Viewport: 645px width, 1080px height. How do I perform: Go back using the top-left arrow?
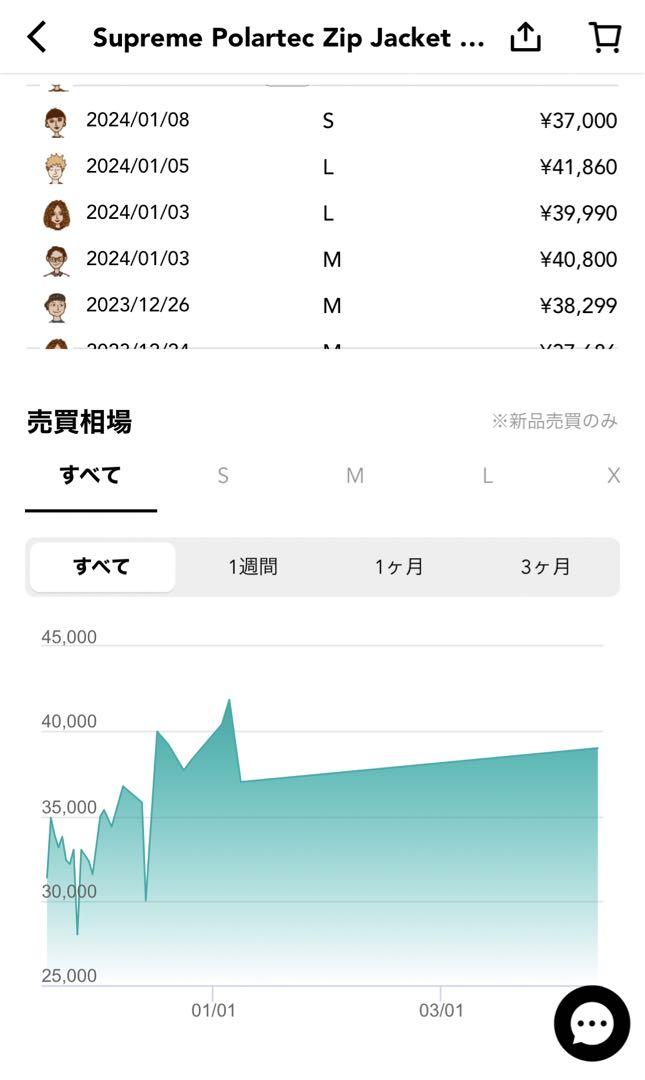(37, 37)
